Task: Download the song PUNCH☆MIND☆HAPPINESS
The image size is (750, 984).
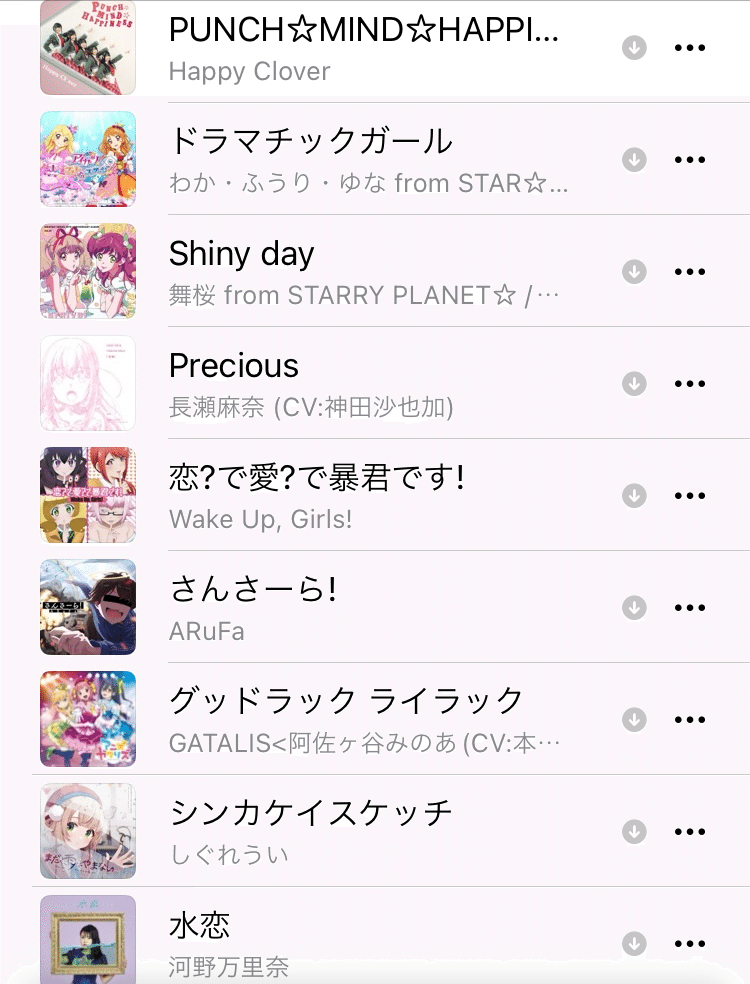Action: tap(633, 47)
